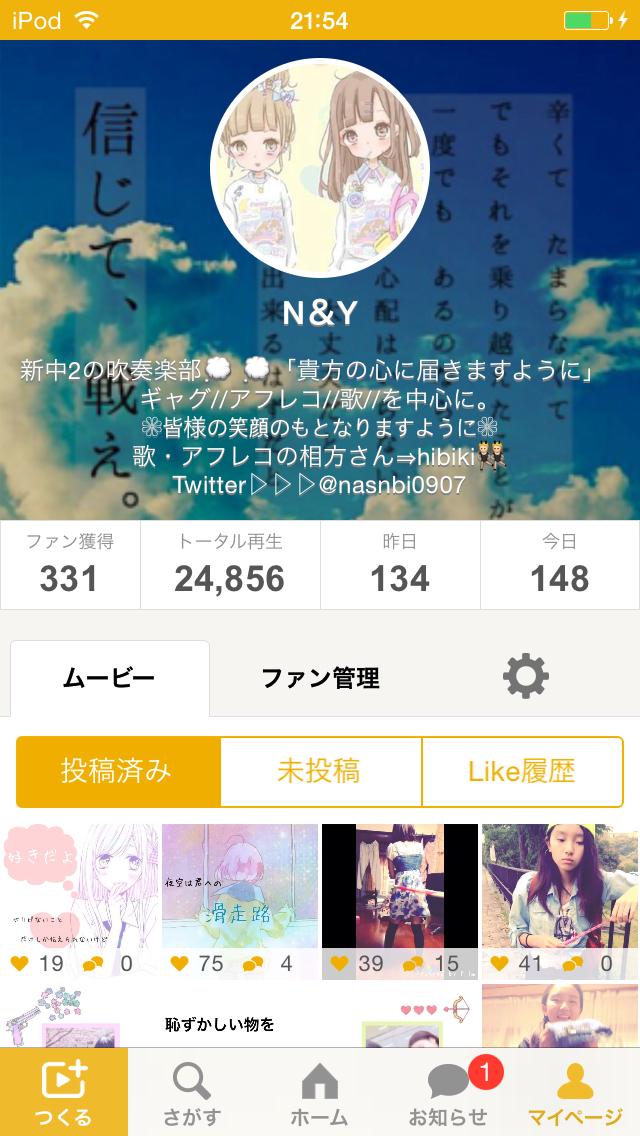Open the 好きだよ video with 19 likes
640x1136 pixels.
pyautogui.click(x=80, y=900)
